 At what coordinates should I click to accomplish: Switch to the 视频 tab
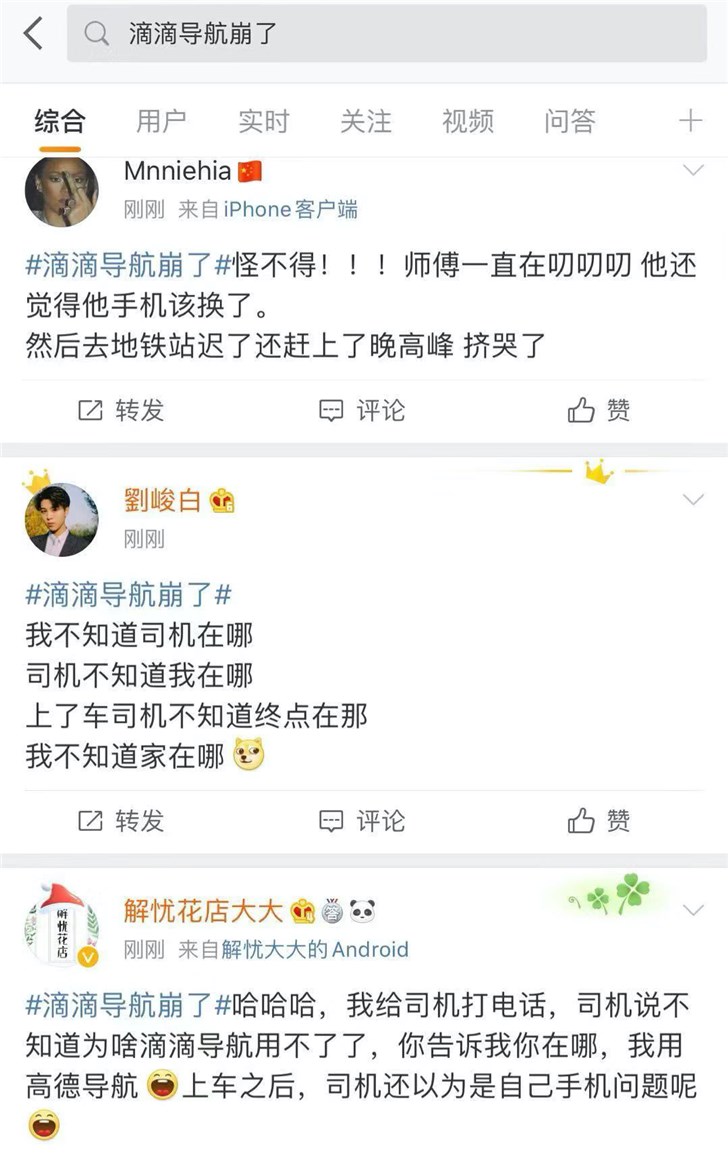coord(467,121)
